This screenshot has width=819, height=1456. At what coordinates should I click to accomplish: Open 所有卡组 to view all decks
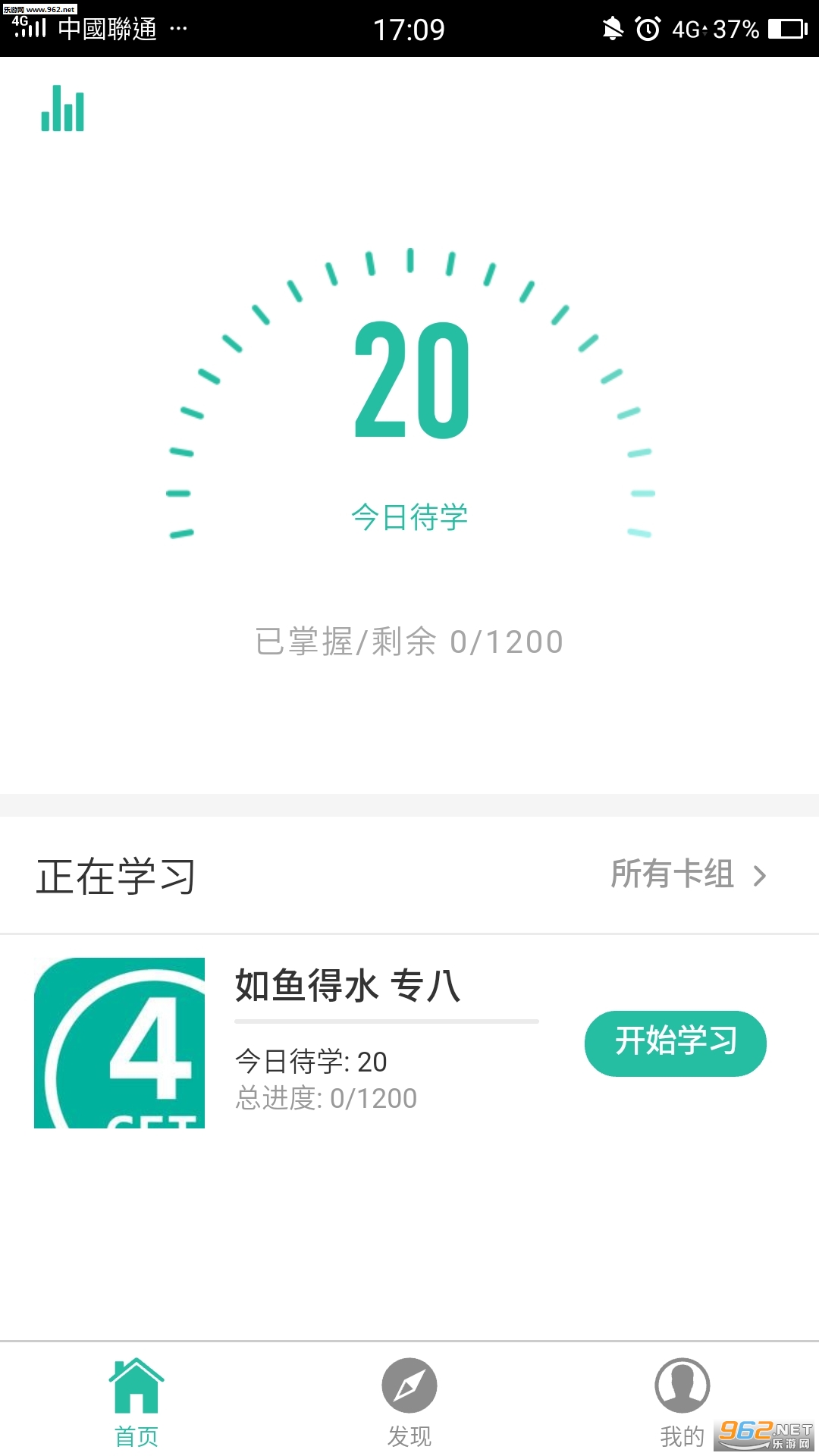(x=688, y=874)
